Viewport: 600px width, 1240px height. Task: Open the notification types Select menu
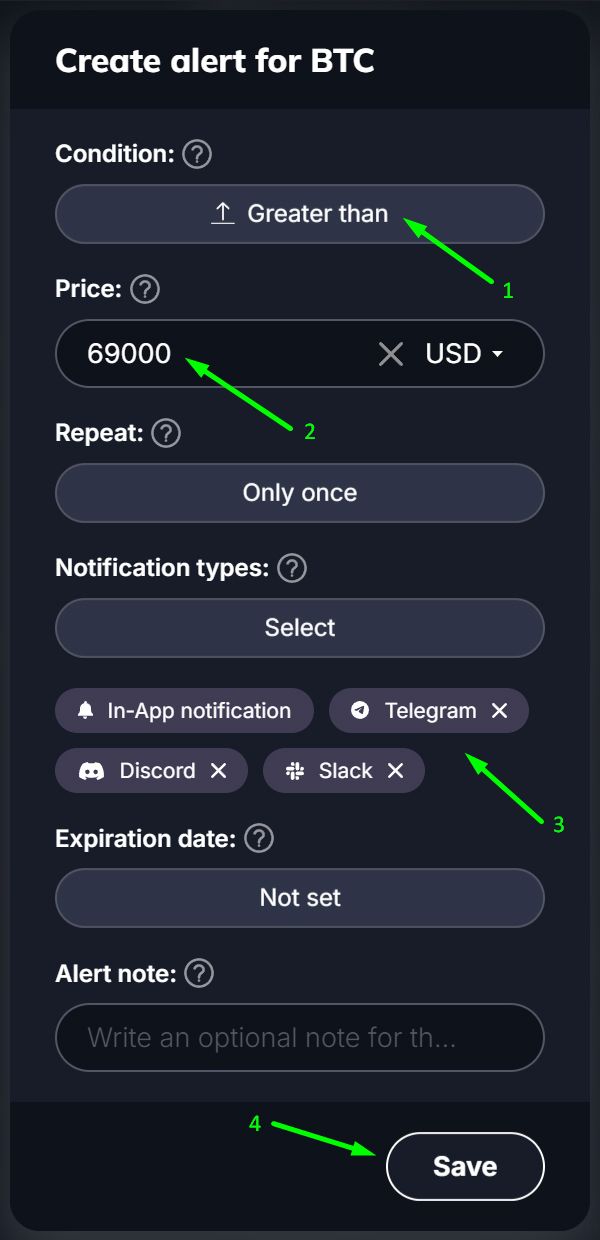pos(300,627)
